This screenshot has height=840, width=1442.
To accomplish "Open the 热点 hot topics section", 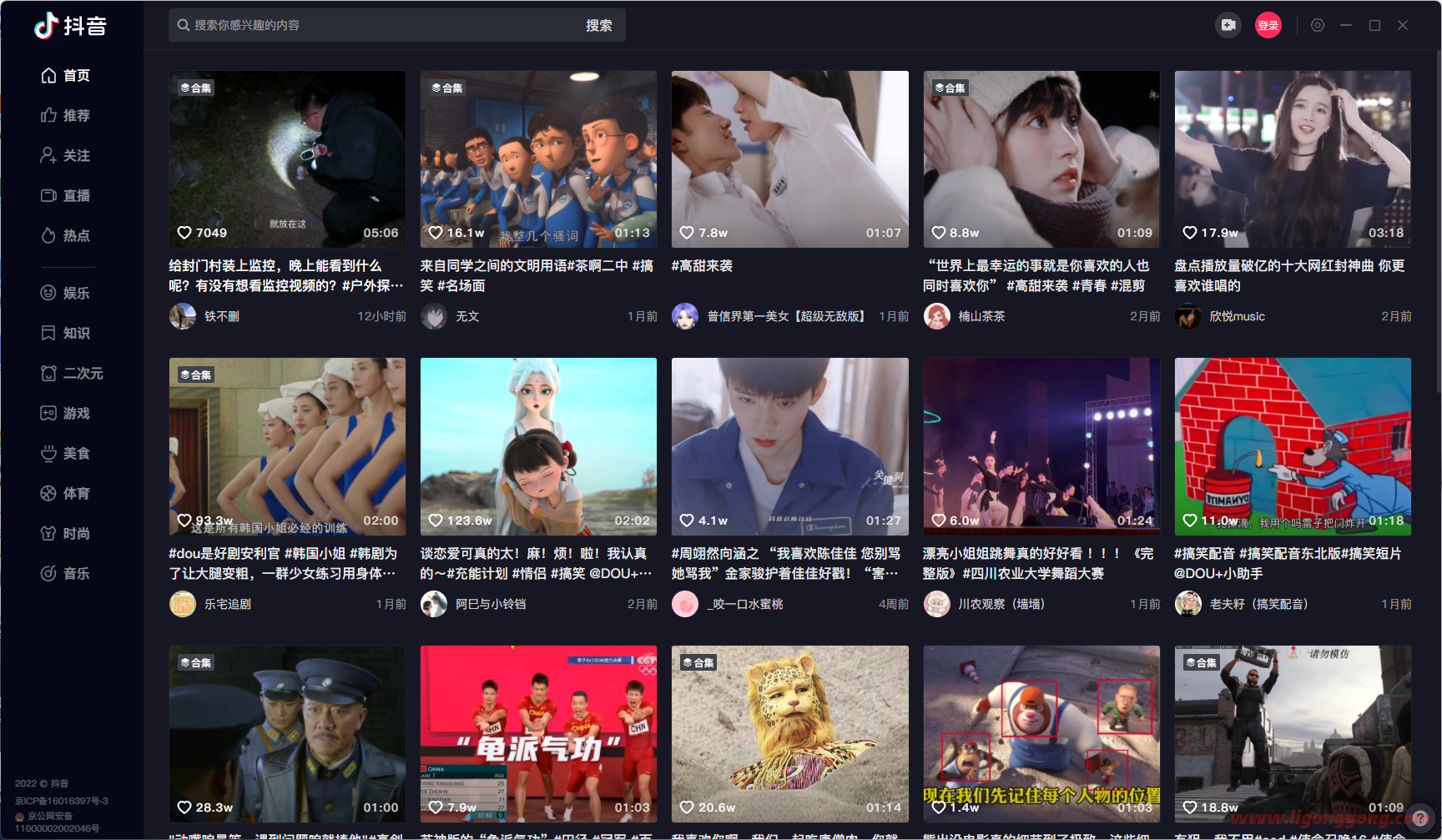I will pyautogui.click(x=67, y=235).
